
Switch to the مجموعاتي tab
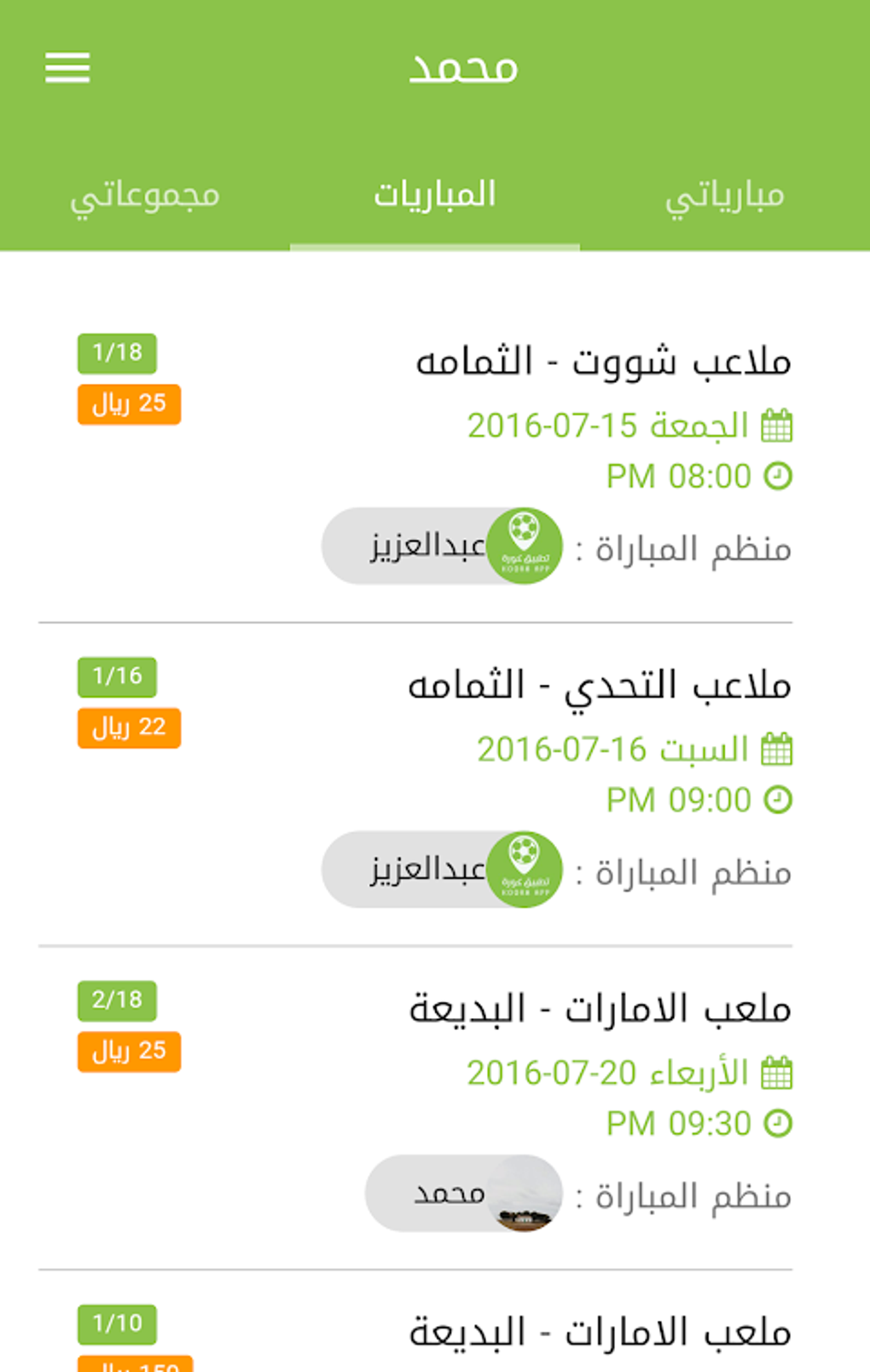point(145,195)
